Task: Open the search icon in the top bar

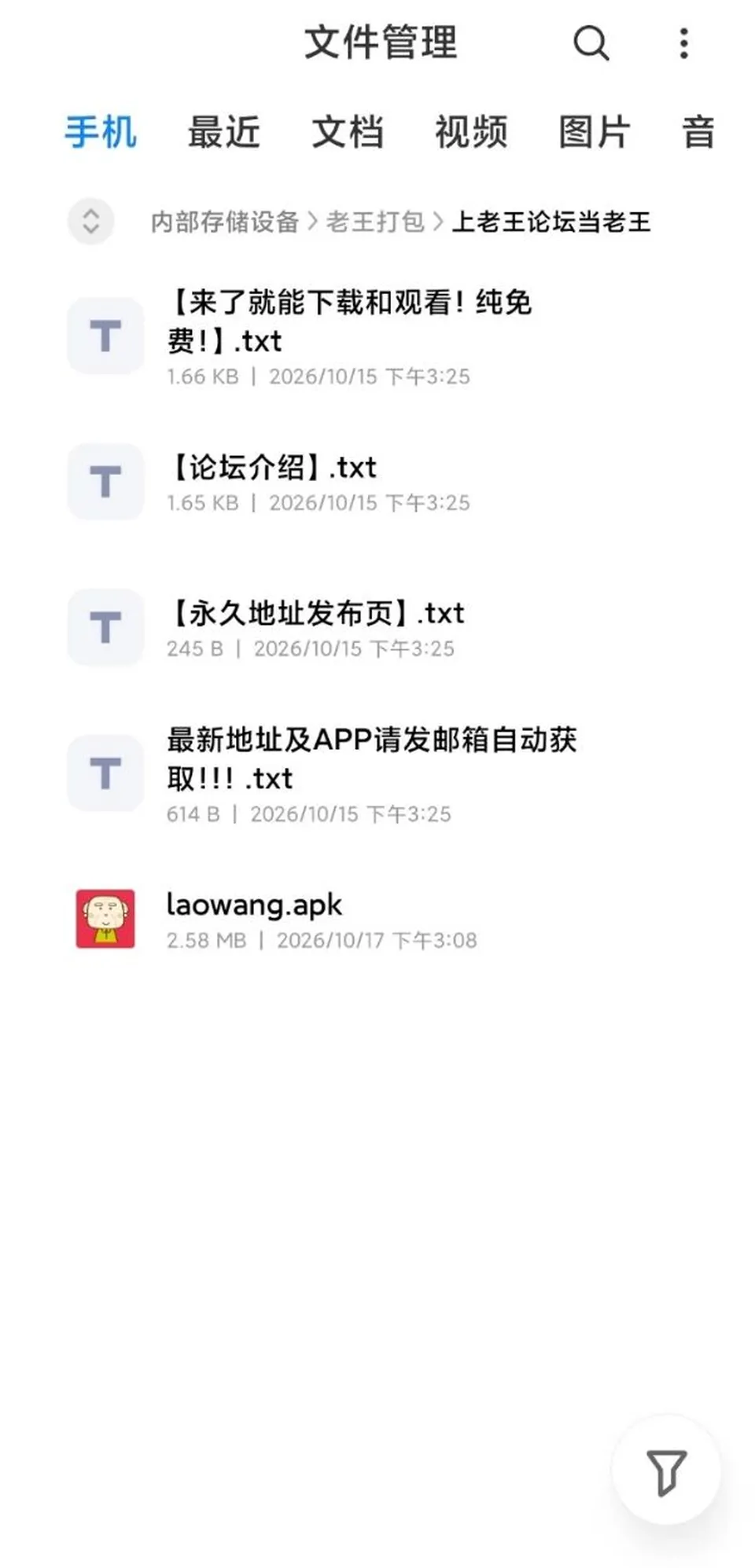Action: [x=591, y=42]
